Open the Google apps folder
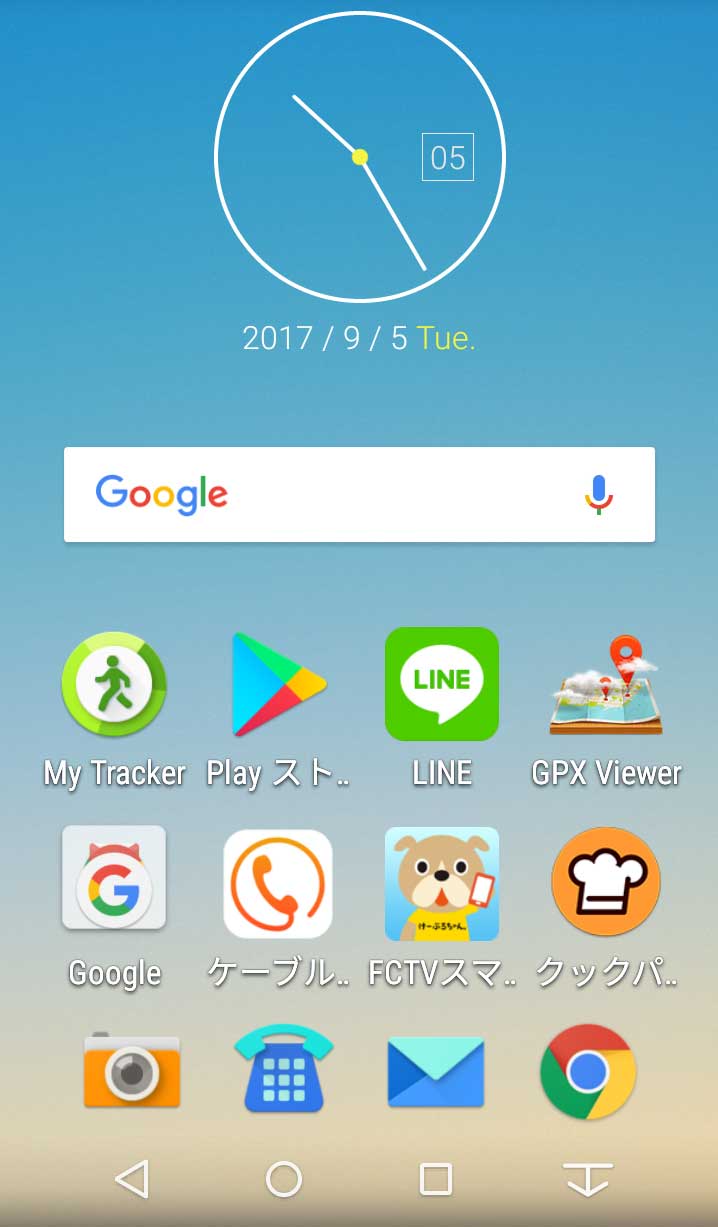 click(x=114, y=882)
